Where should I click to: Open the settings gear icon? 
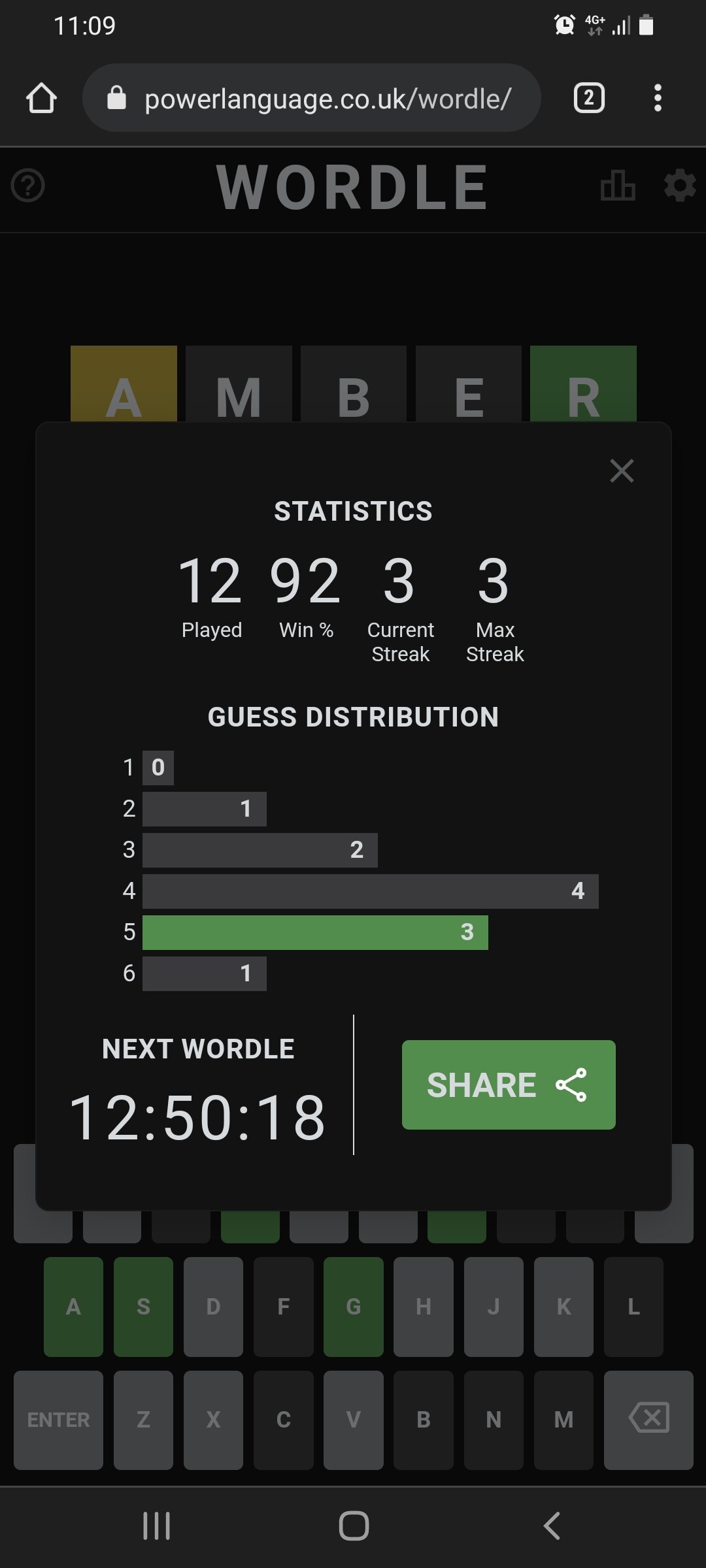(x=680, y=186)
